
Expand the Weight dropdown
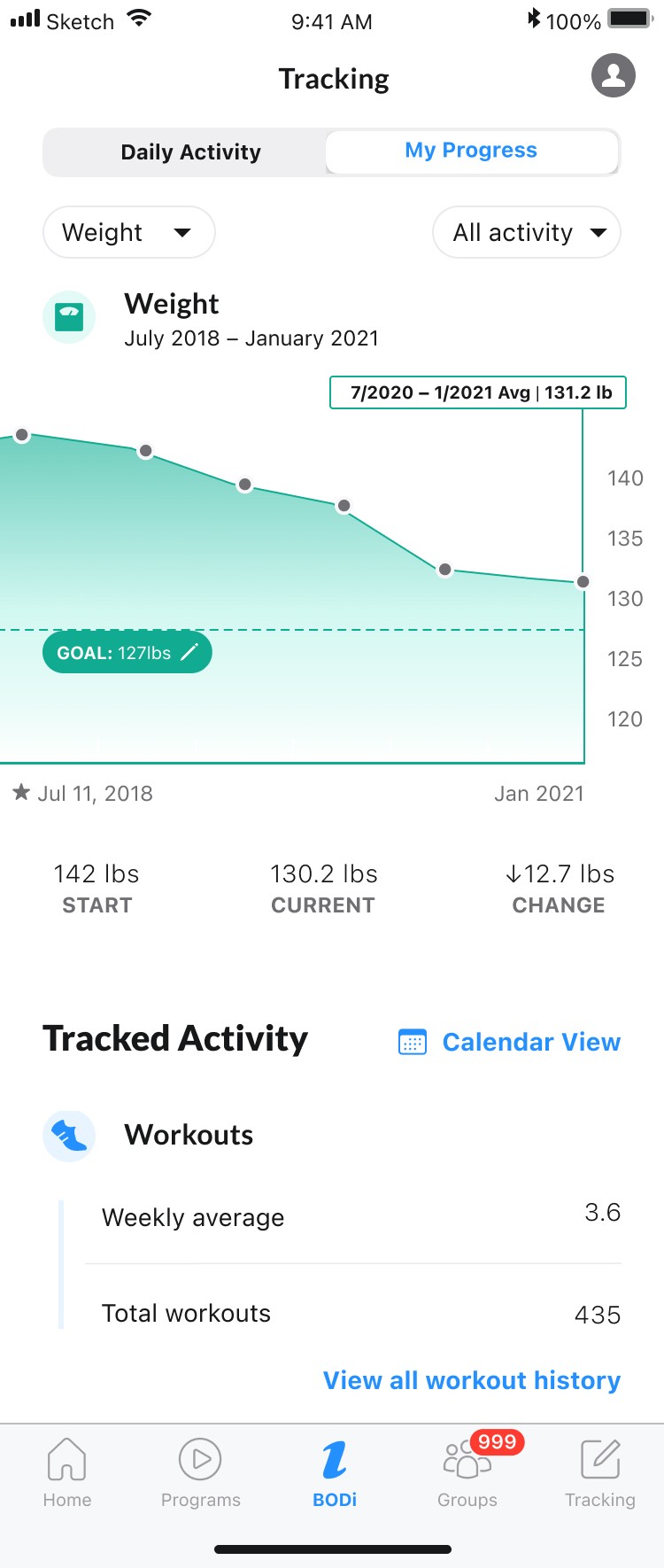point(129,232)
